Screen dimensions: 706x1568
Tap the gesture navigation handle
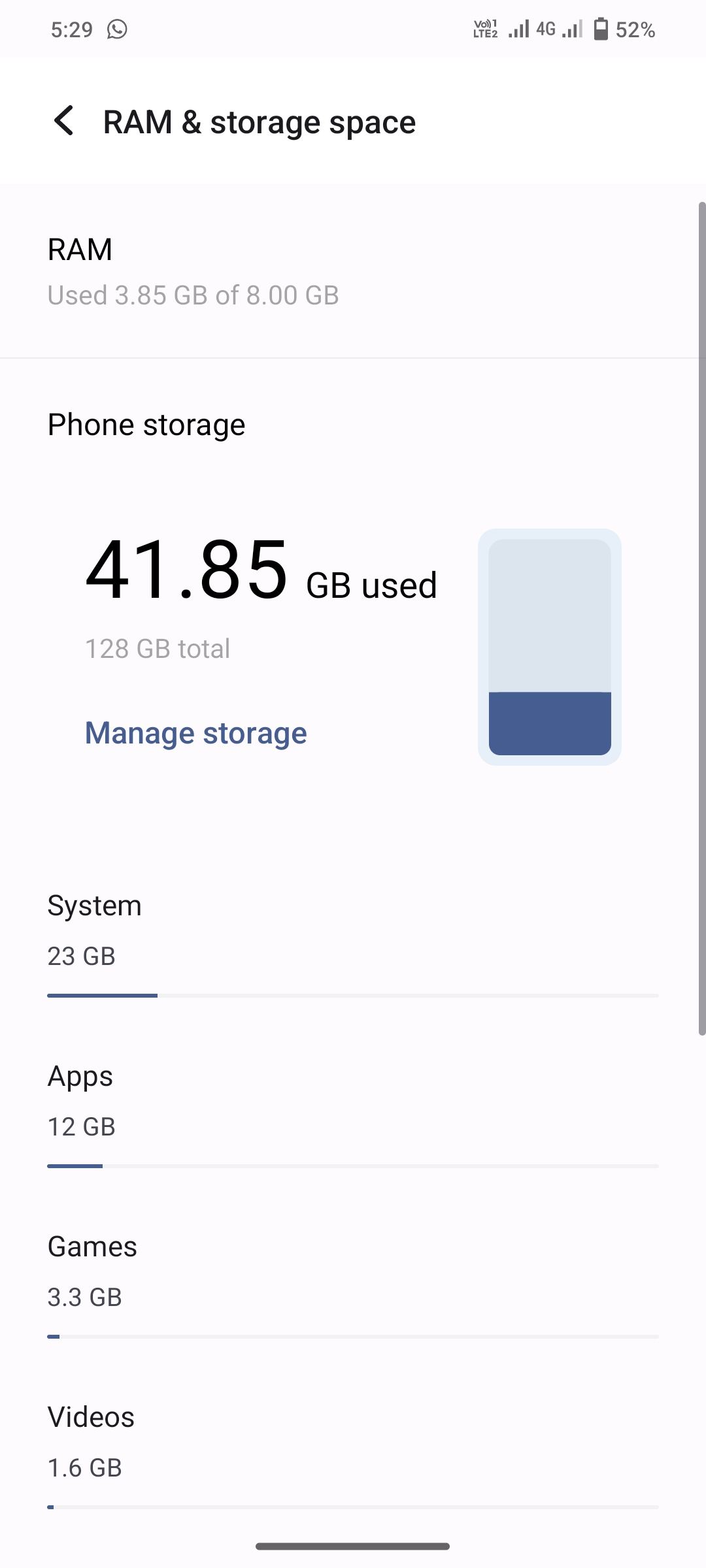click(353, 1546)
